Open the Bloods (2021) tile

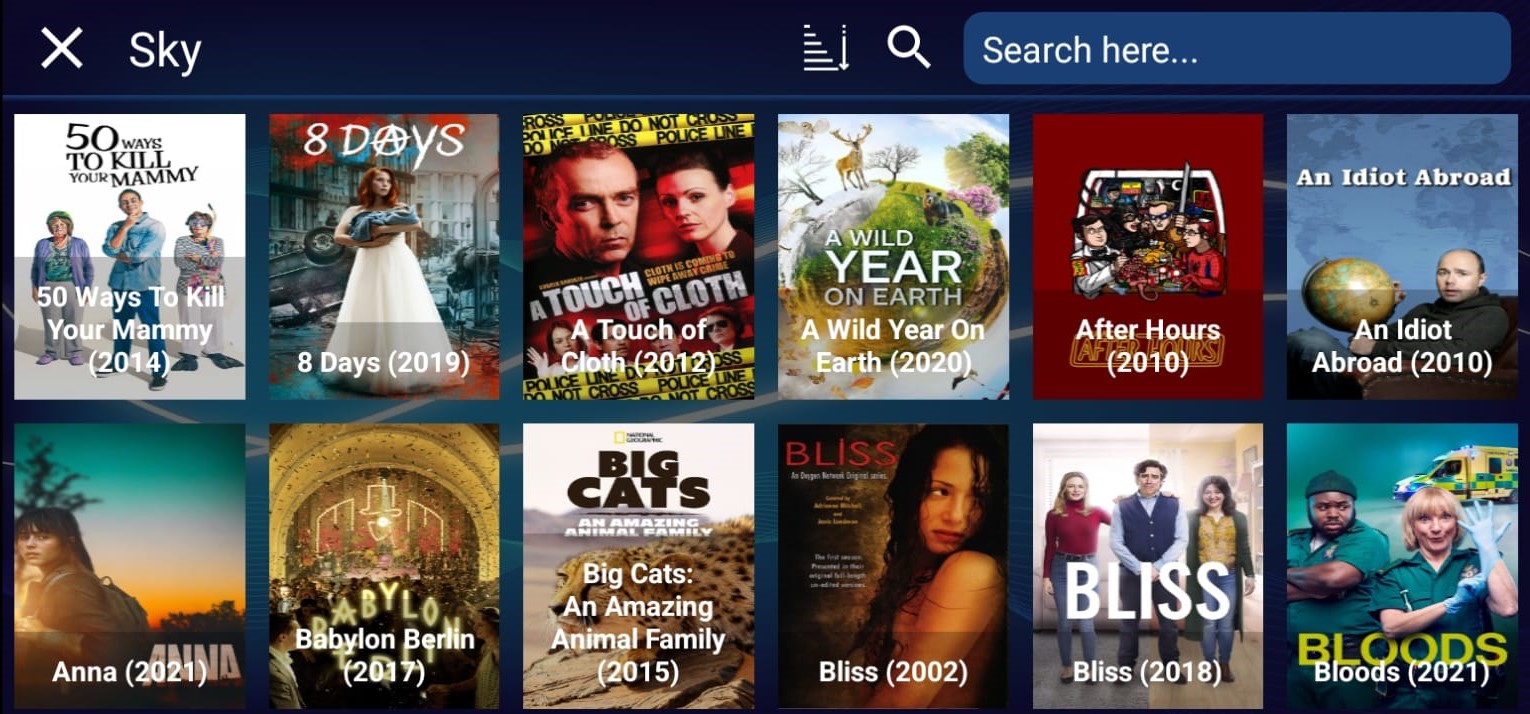(x=1402, y=566)
